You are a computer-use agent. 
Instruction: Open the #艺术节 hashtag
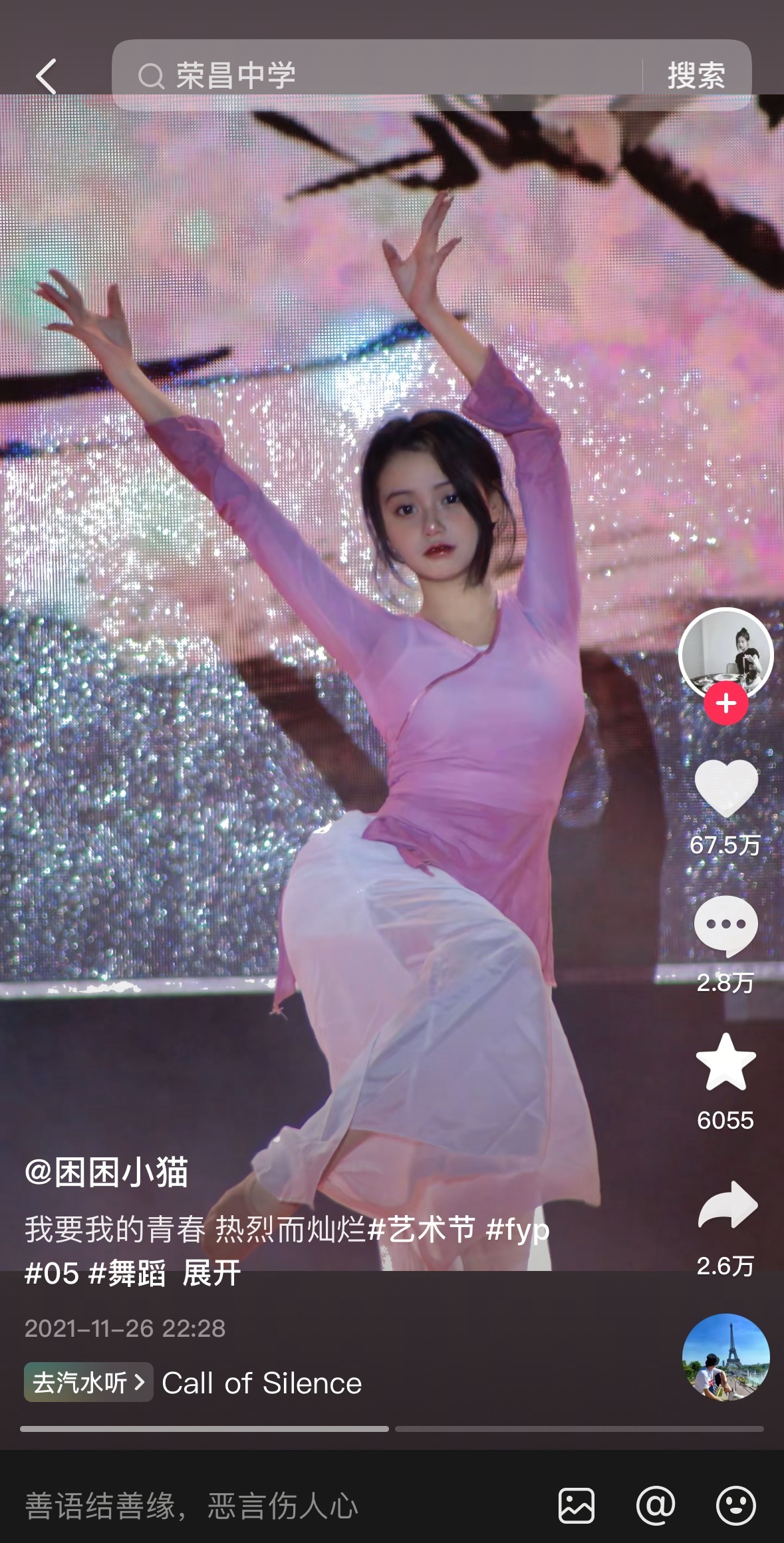(422, 1229)
